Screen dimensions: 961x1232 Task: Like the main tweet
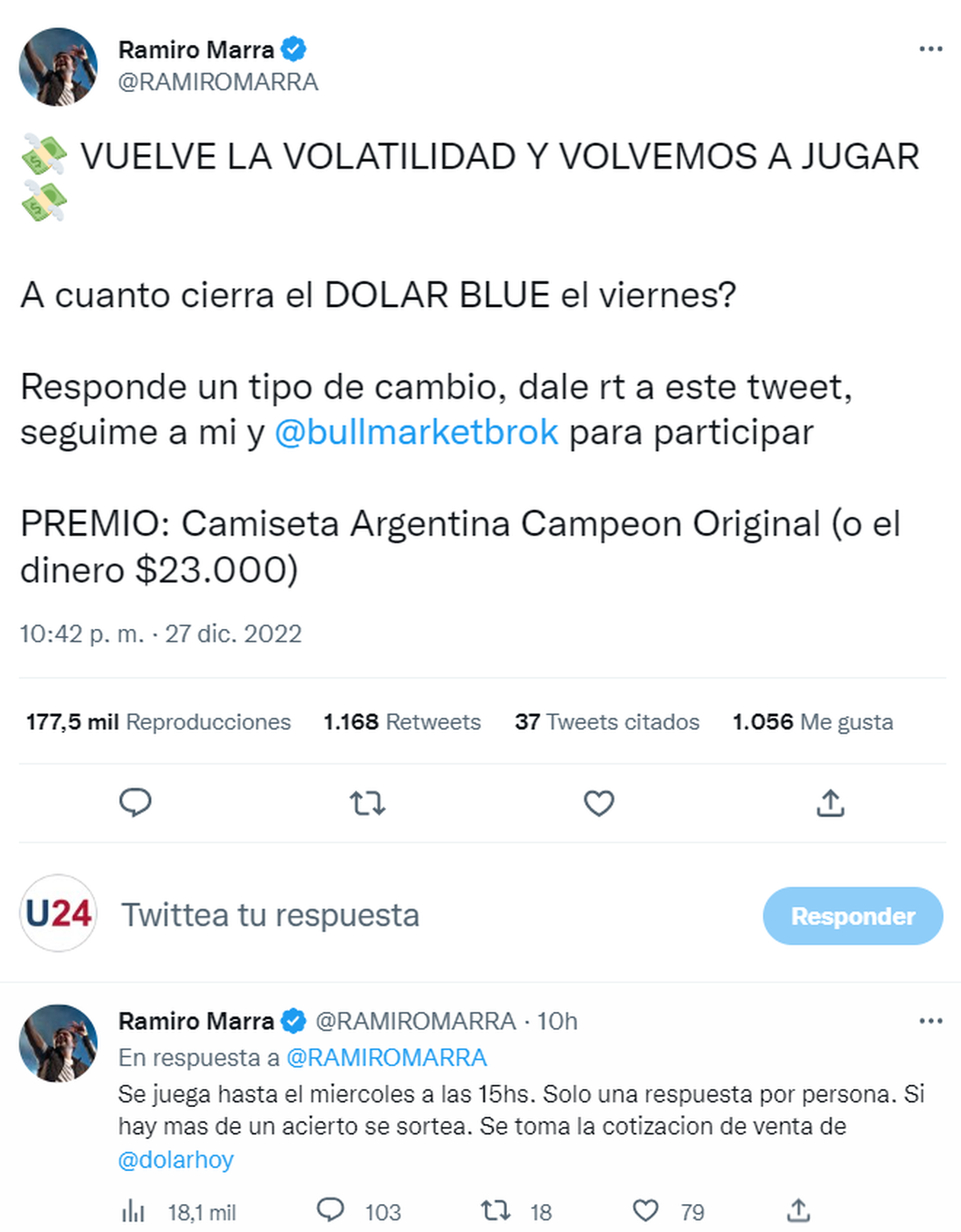click(599, 803)
